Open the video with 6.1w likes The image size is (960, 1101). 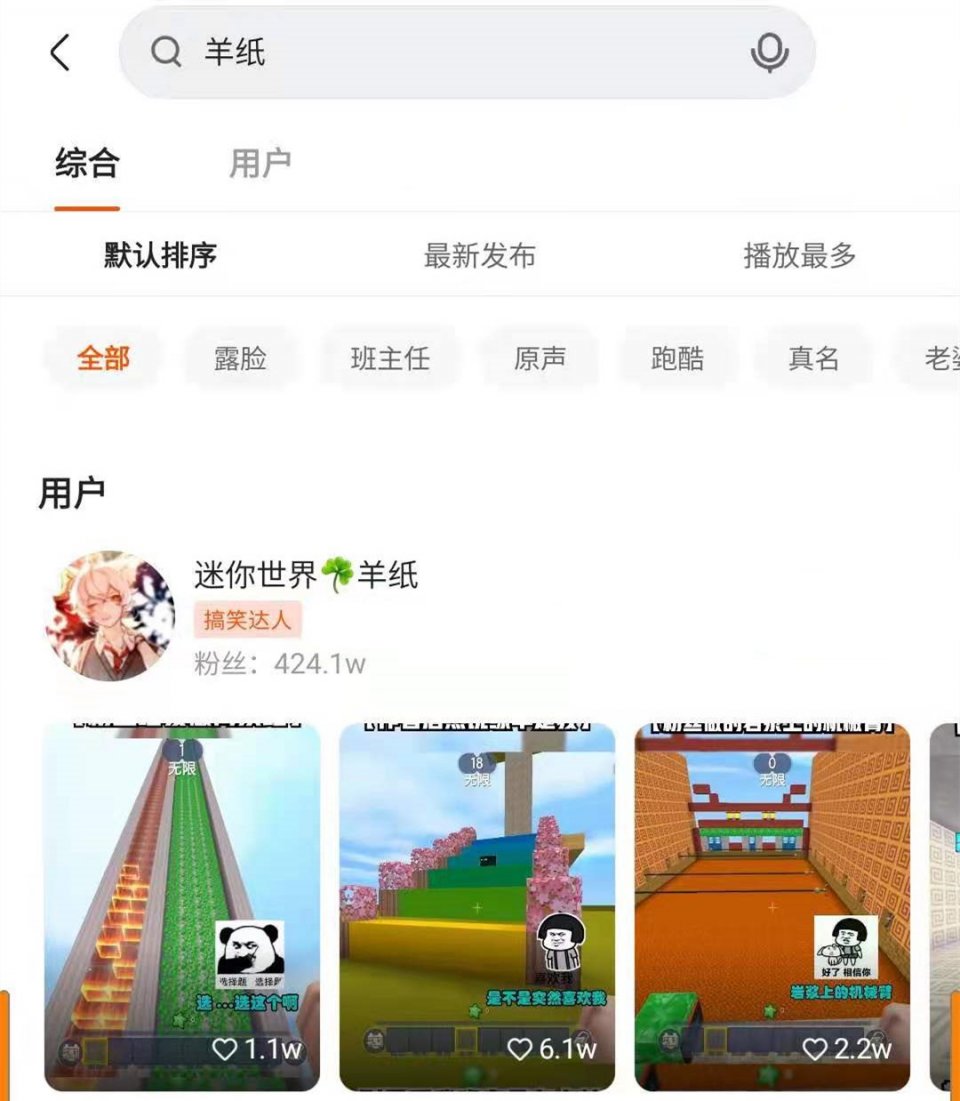477,905
